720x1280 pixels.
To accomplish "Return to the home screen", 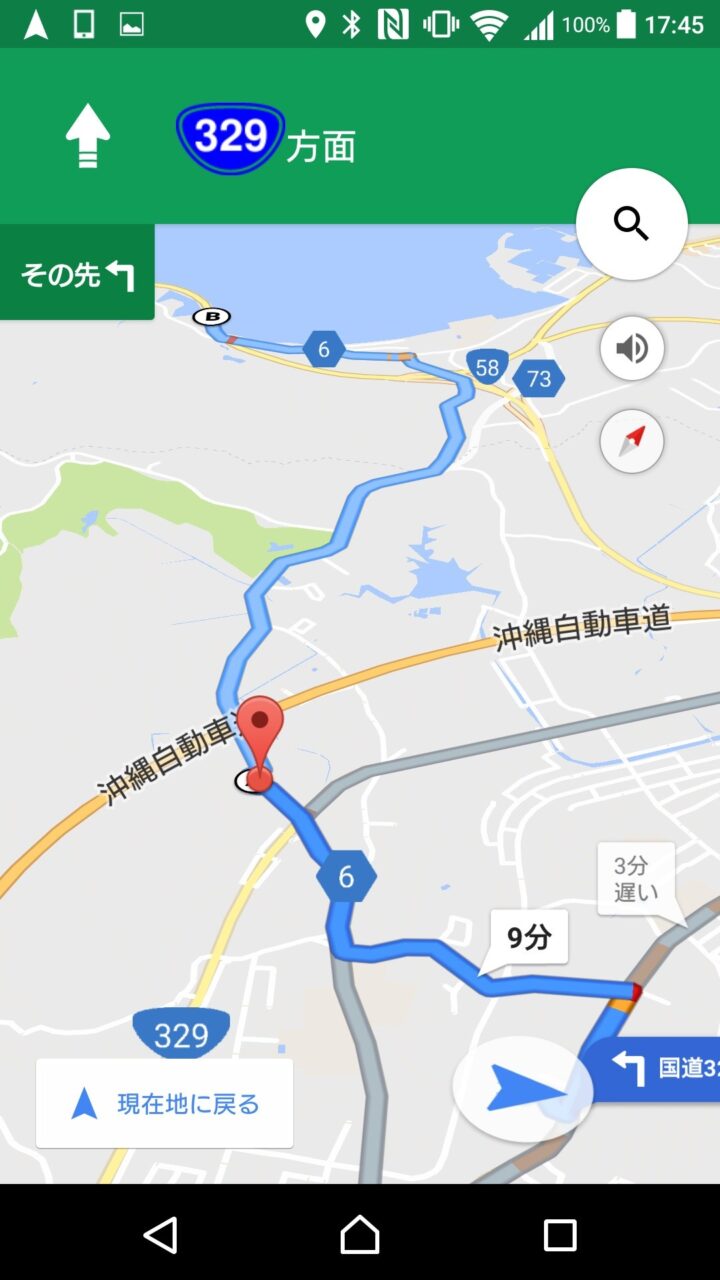I will click(360, 1234).
